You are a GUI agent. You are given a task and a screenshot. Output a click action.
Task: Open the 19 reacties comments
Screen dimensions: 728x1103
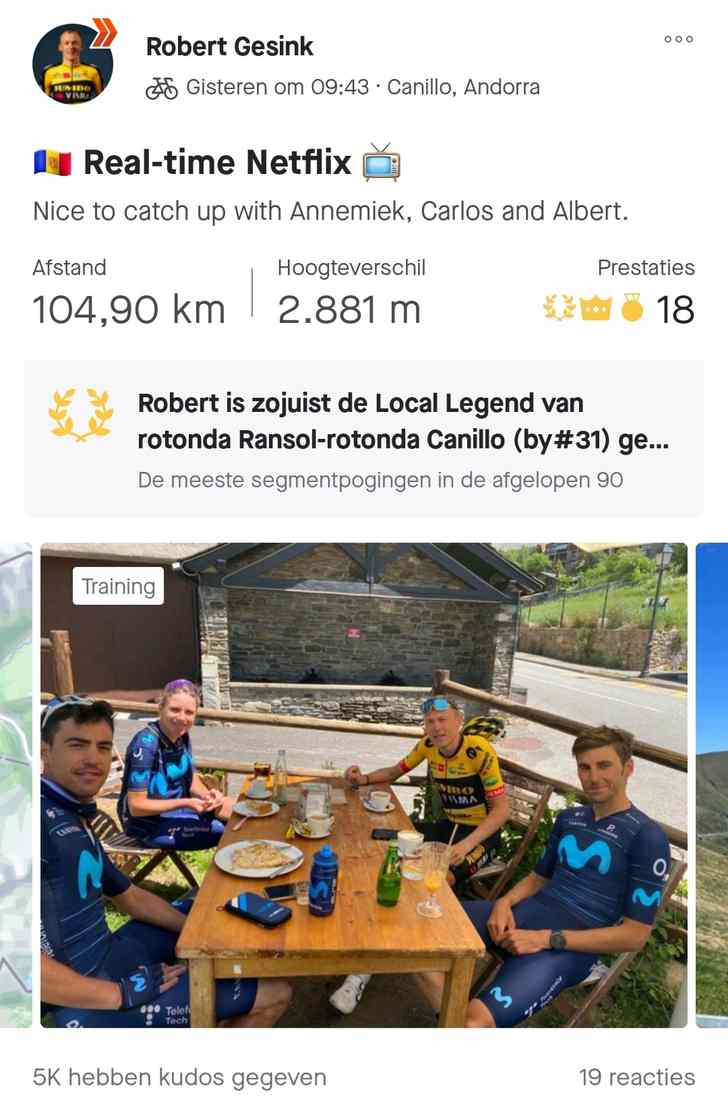(x=636, y=1077)
